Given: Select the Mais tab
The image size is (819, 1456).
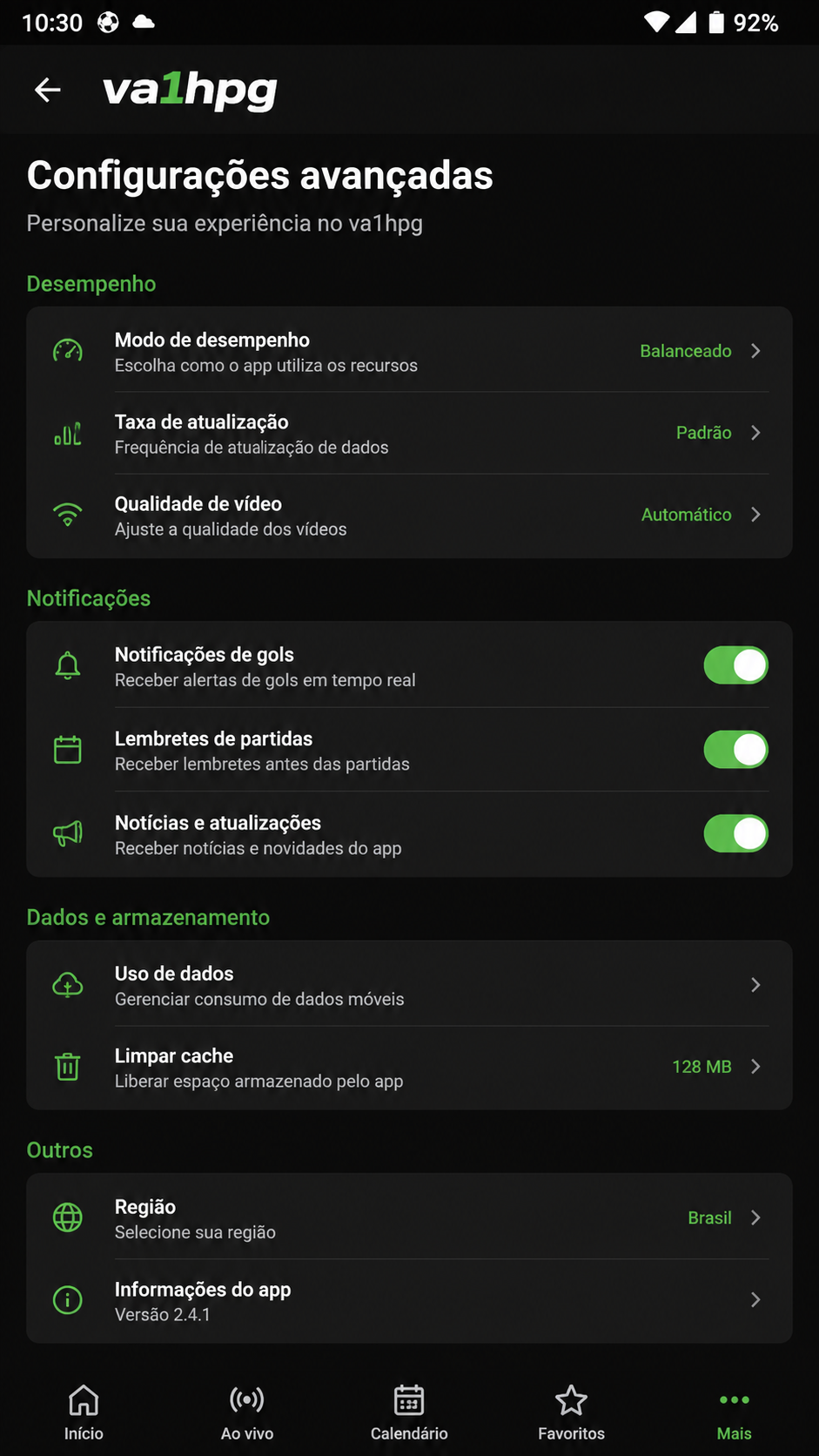Looking at the screenshot, I should [x=735, y=1412].
